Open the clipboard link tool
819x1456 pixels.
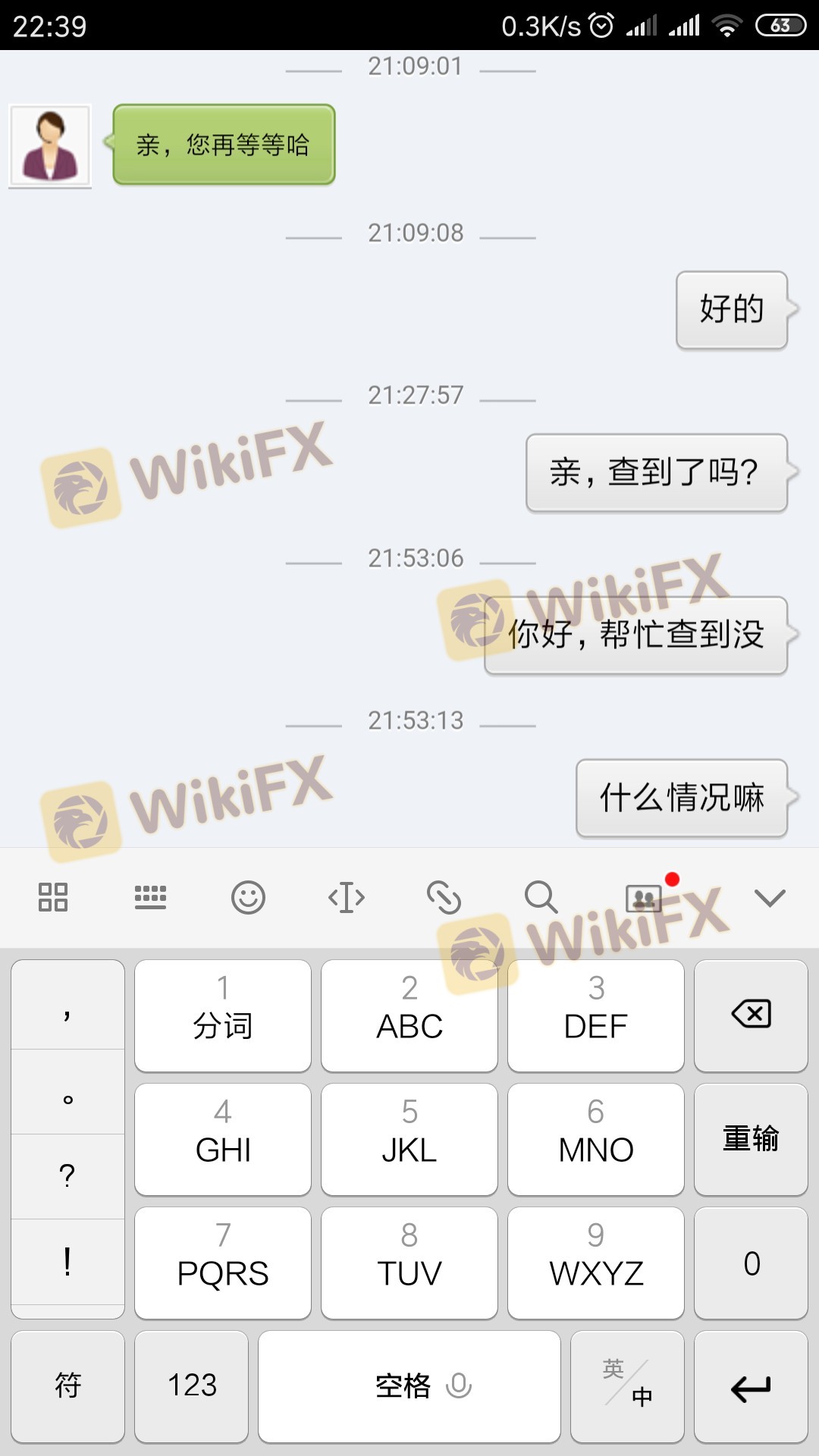click(444, 898)
